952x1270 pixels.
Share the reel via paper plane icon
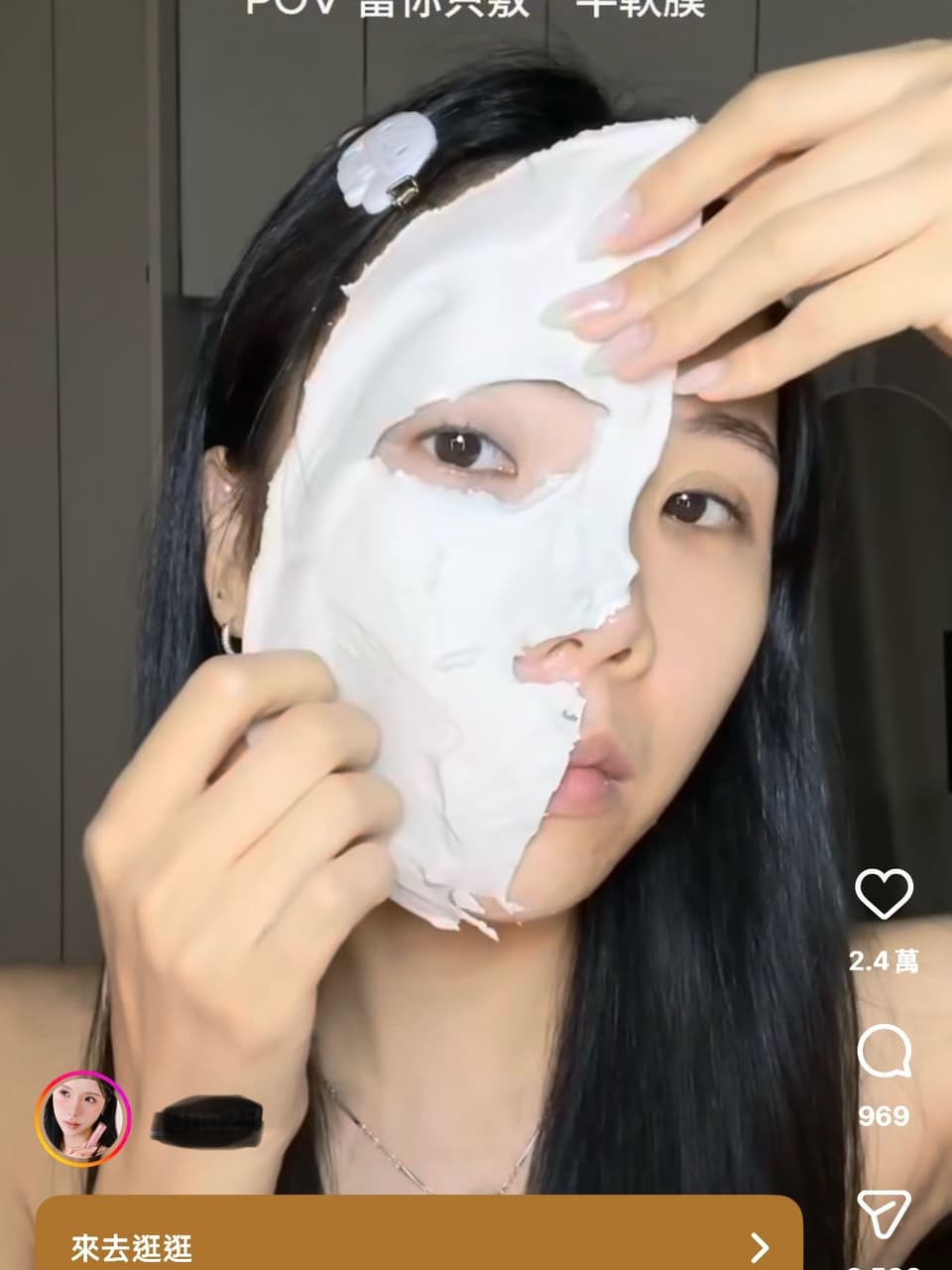pyautogui.click(x=884, y=1214)
